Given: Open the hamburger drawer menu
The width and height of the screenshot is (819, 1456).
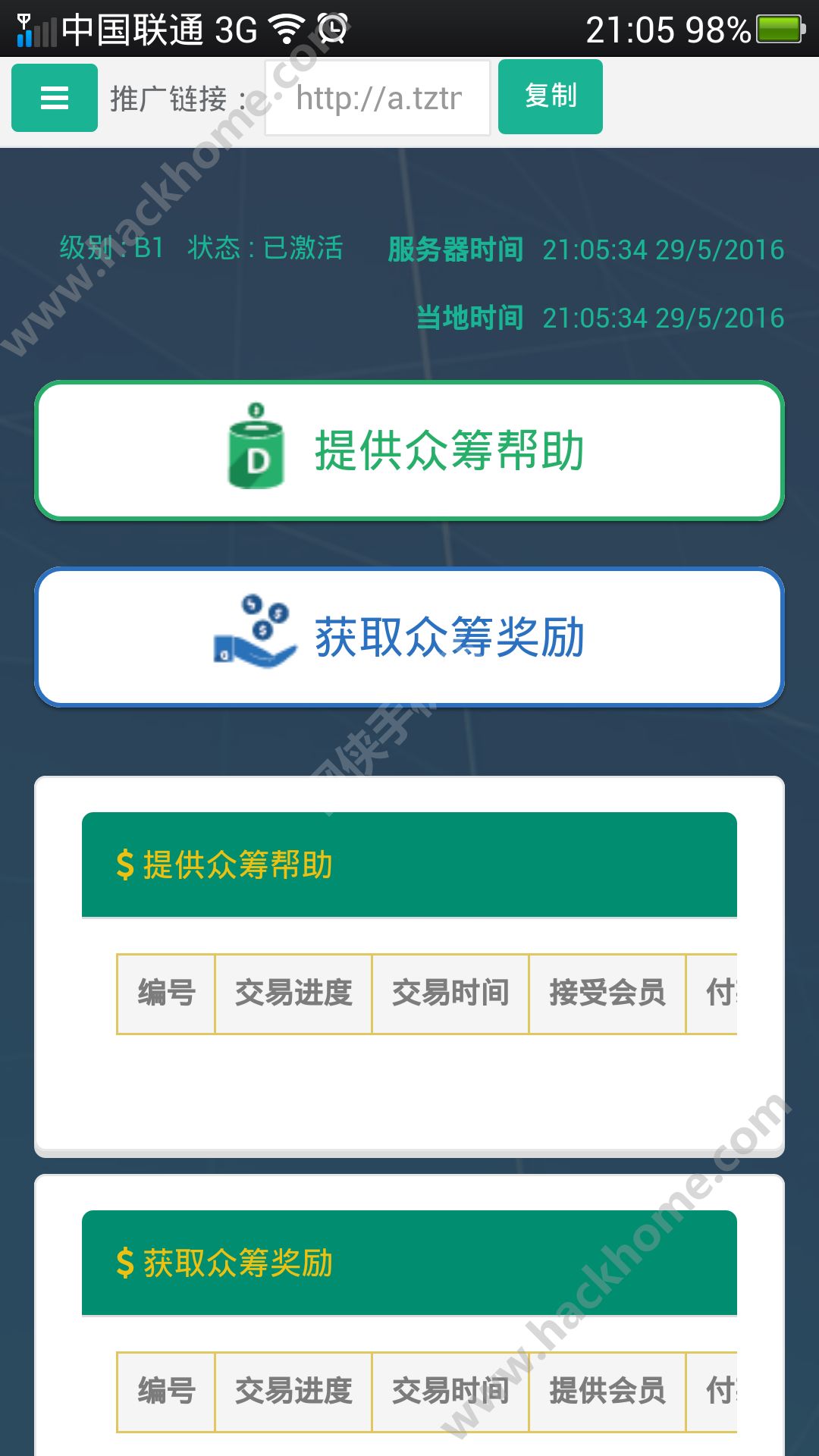Looking at the screenshot, I should click(55, 98).
